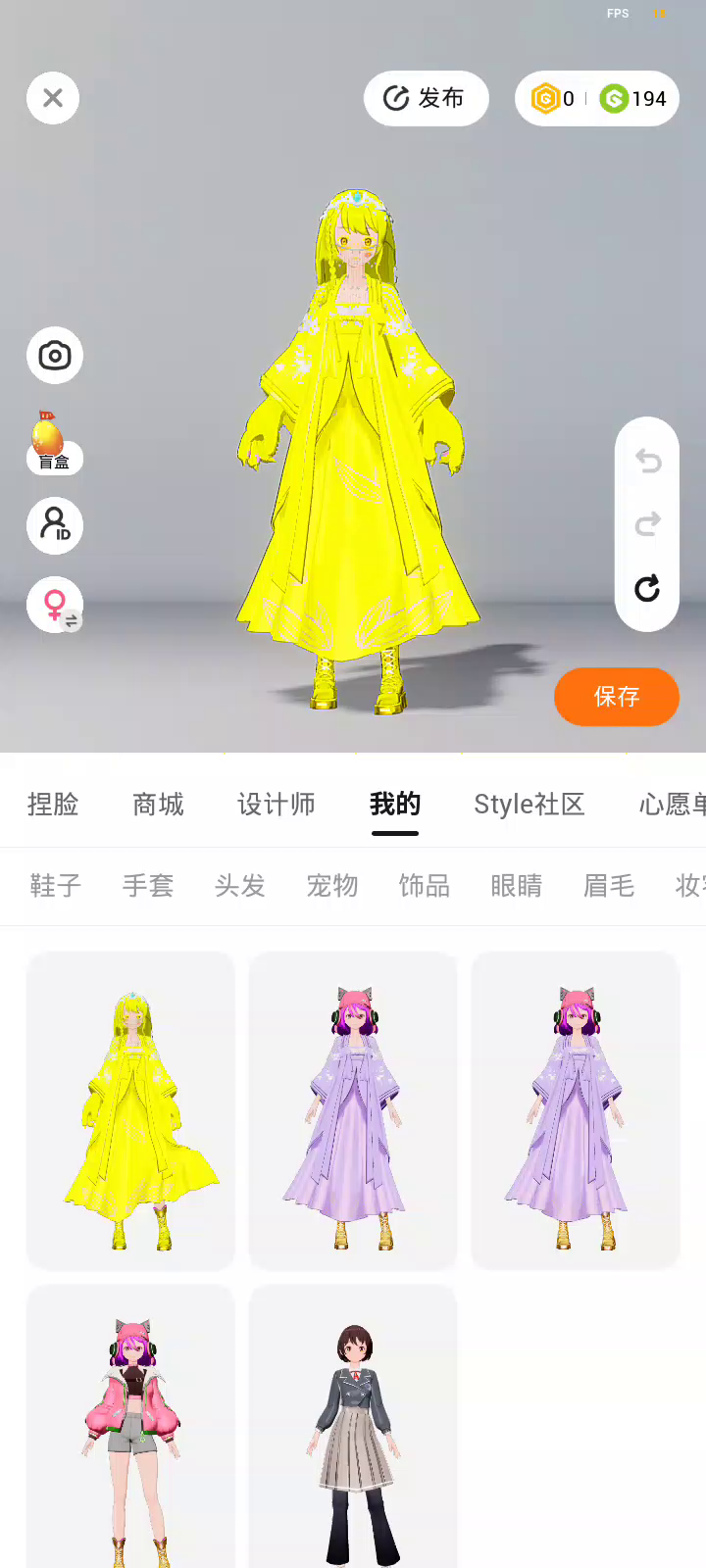Go to the 设计师 tab

pos(277,805)
